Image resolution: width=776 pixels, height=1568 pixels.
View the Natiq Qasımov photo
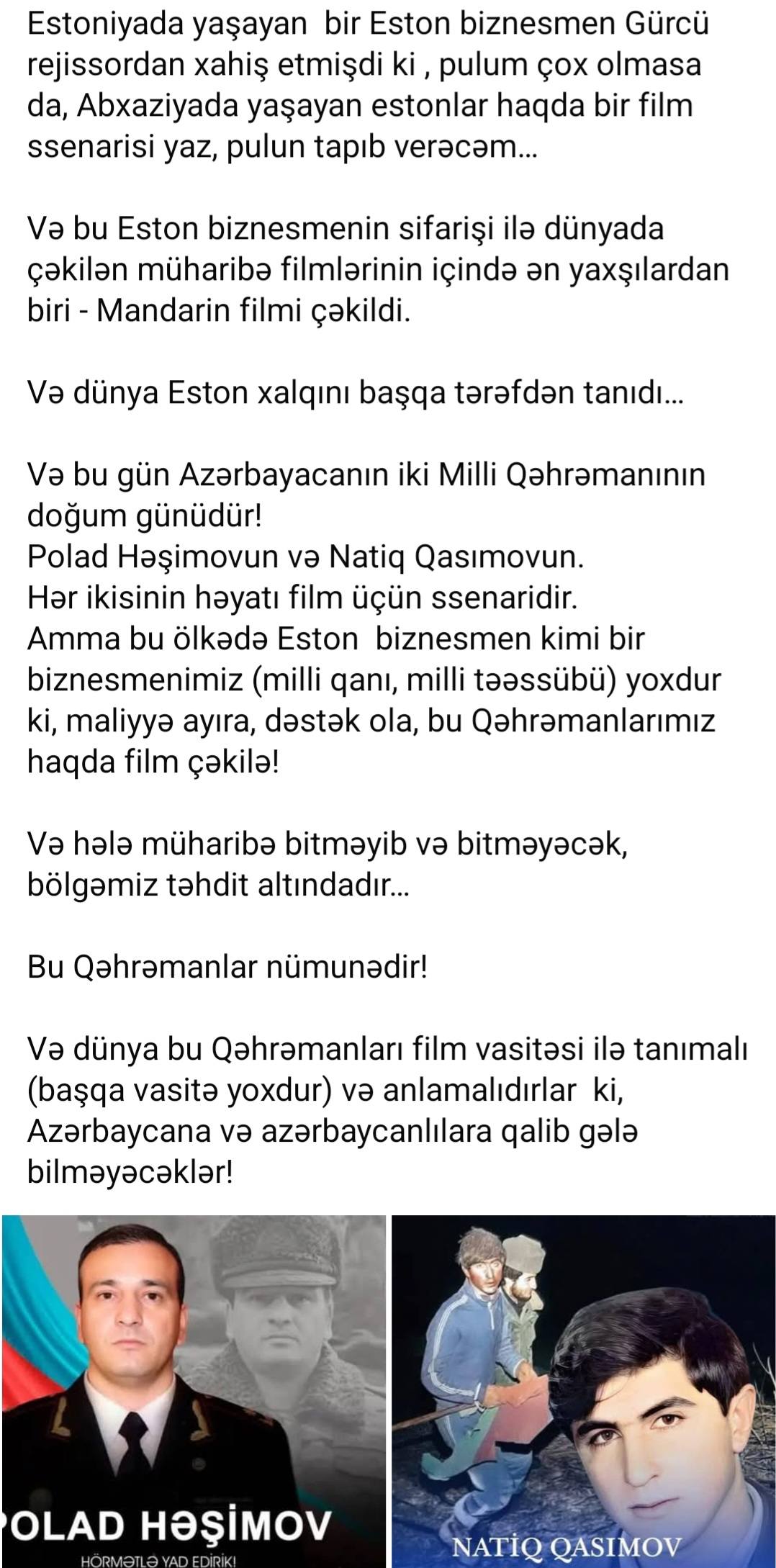[583, 1389]
